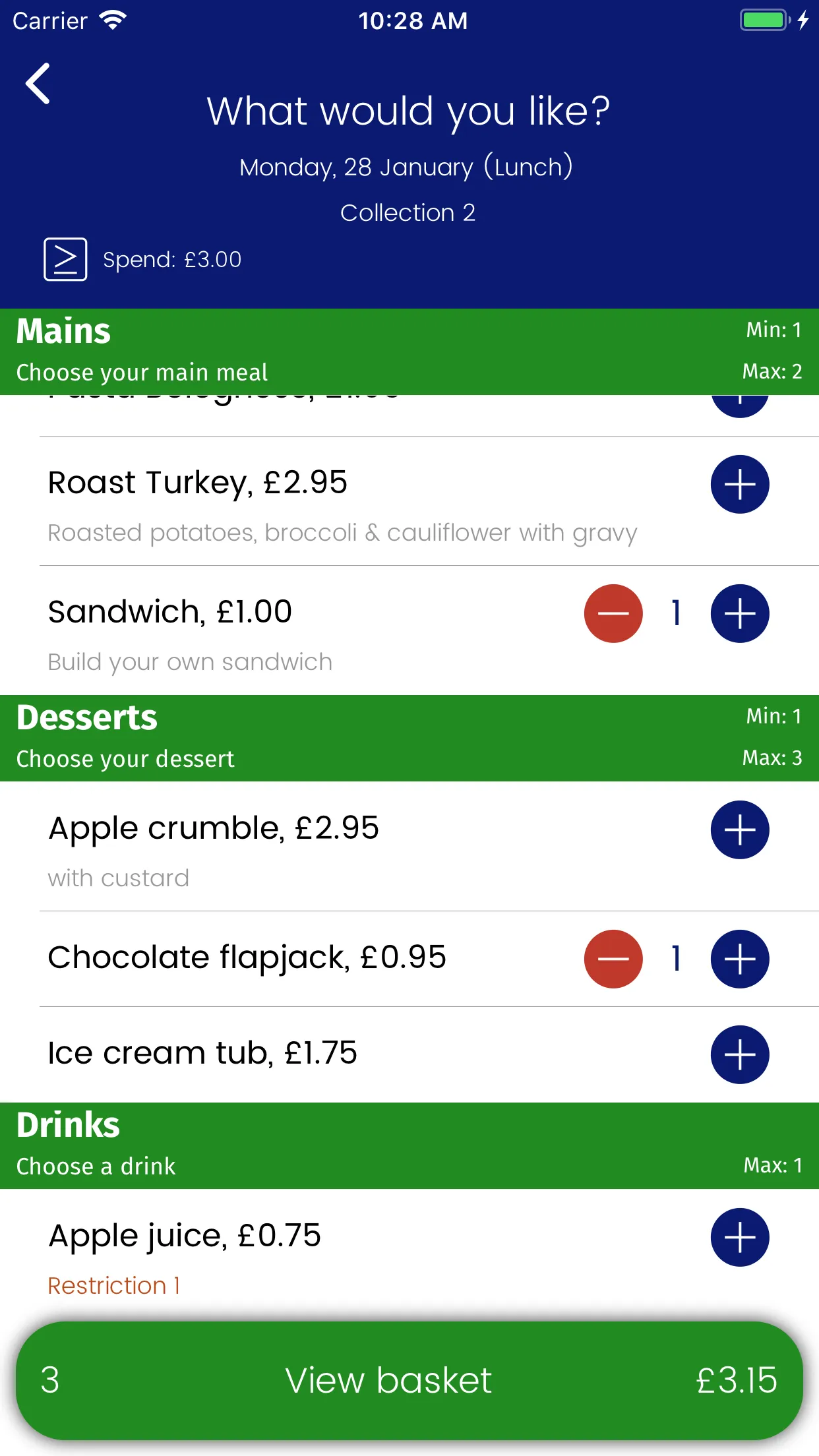819x1456 pixels.
Task: Remove one Sandwich from the order
Action: [x=613, y=614]
